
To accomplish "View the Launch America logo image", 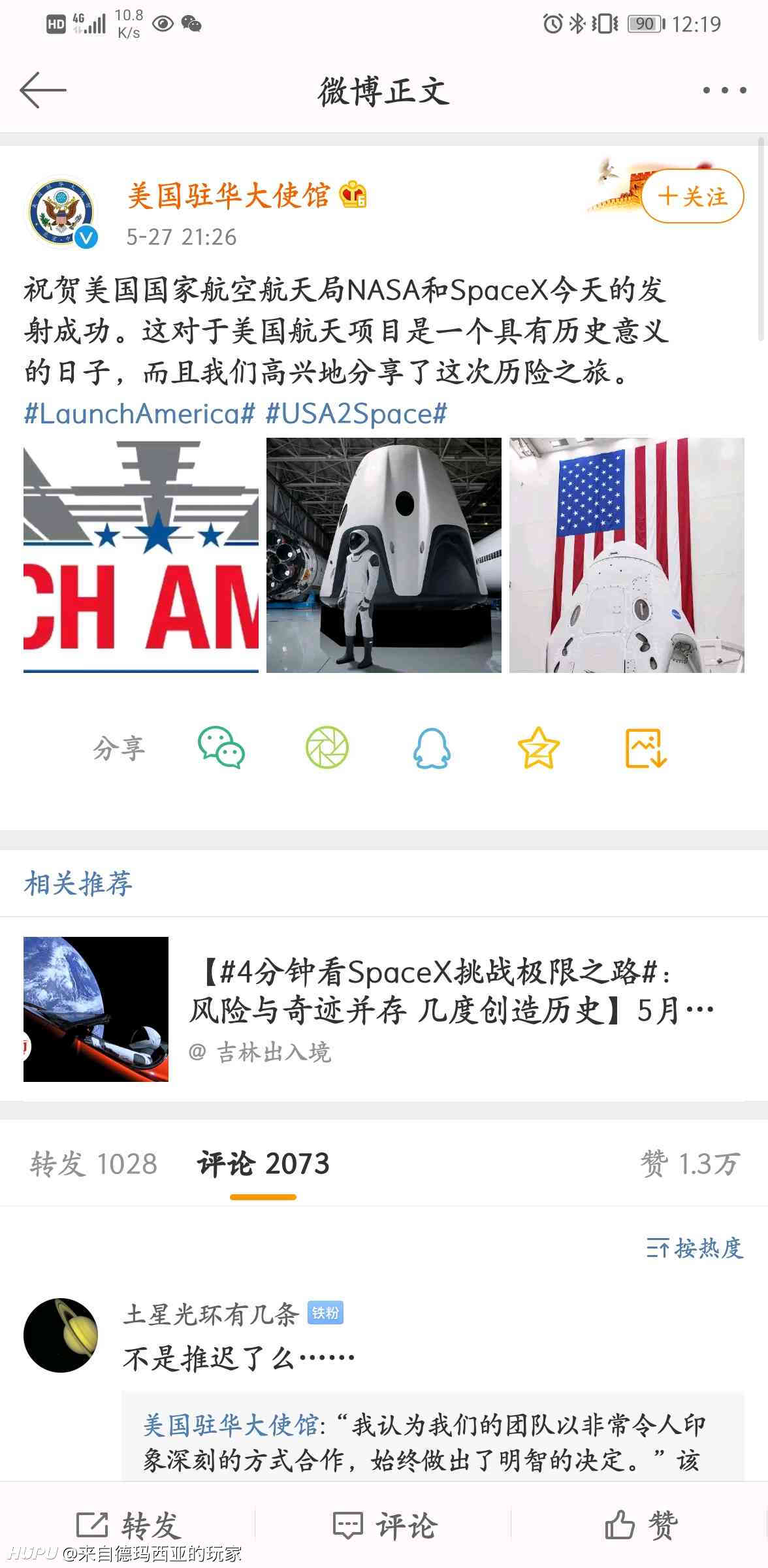I will pyautogui.click(x=141, y=555).
